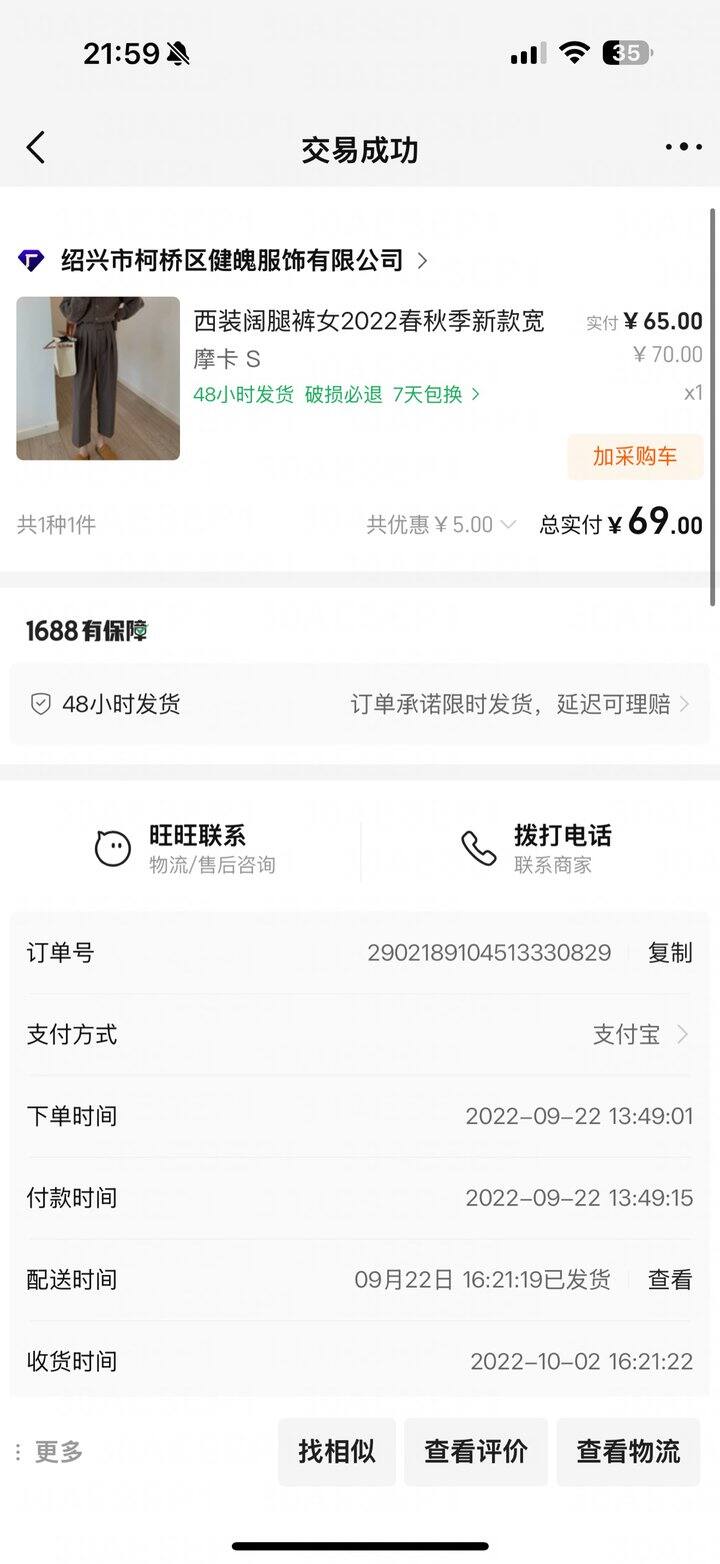The width and height of the screenshot is (720, 1564).
Task: Call the merchant with 拨打电话
Action: (537, 848)
